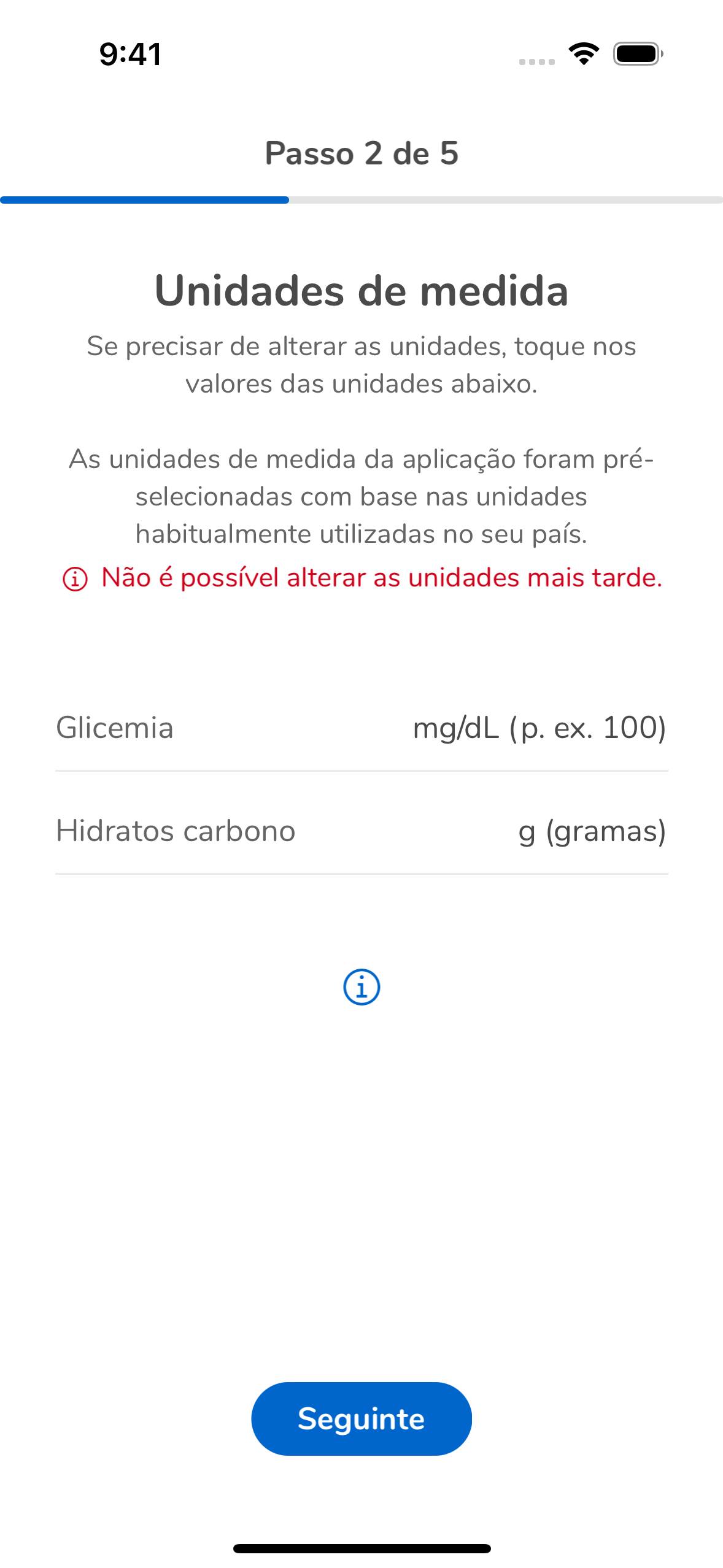Tap the battery indicator
The width and height of the screenshot is (723, 1568).
[x=636, y=54]
